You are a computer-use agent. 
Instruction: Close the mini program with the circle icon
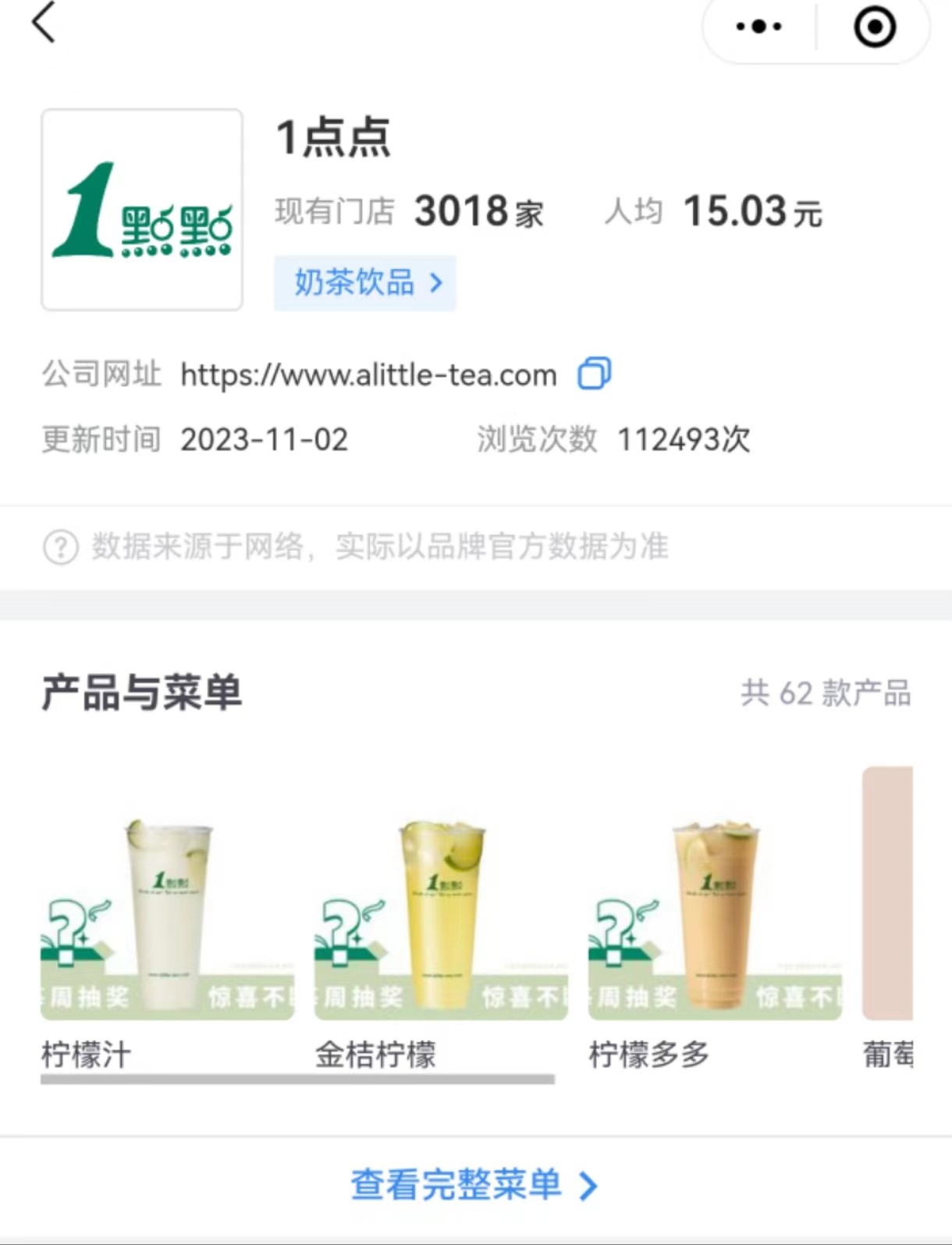[x=874, y=27]
